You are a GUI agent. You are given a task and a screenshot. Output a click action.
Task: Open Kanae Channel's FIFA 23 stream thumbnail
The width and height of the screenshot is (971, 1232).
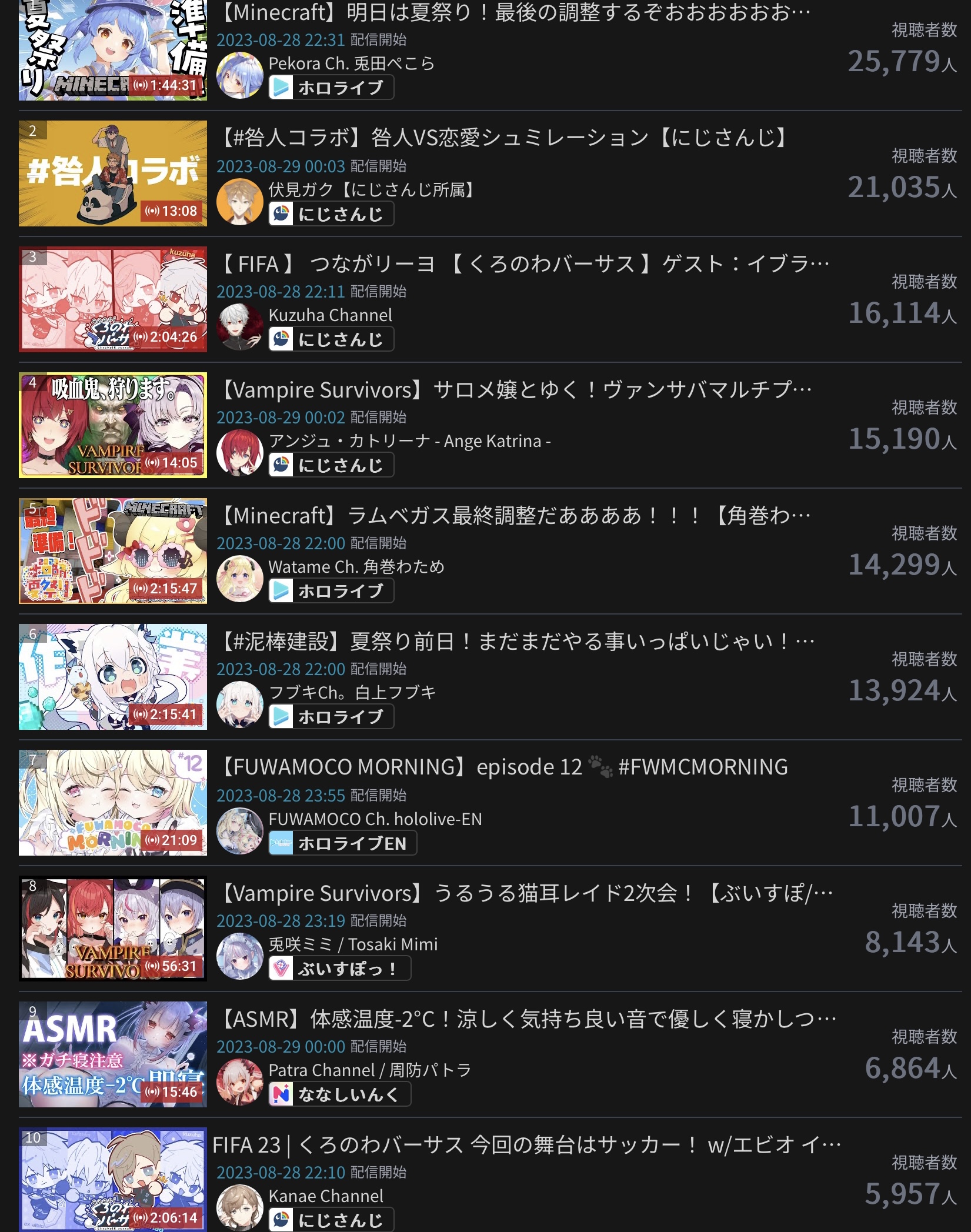tap(112, 1179)
